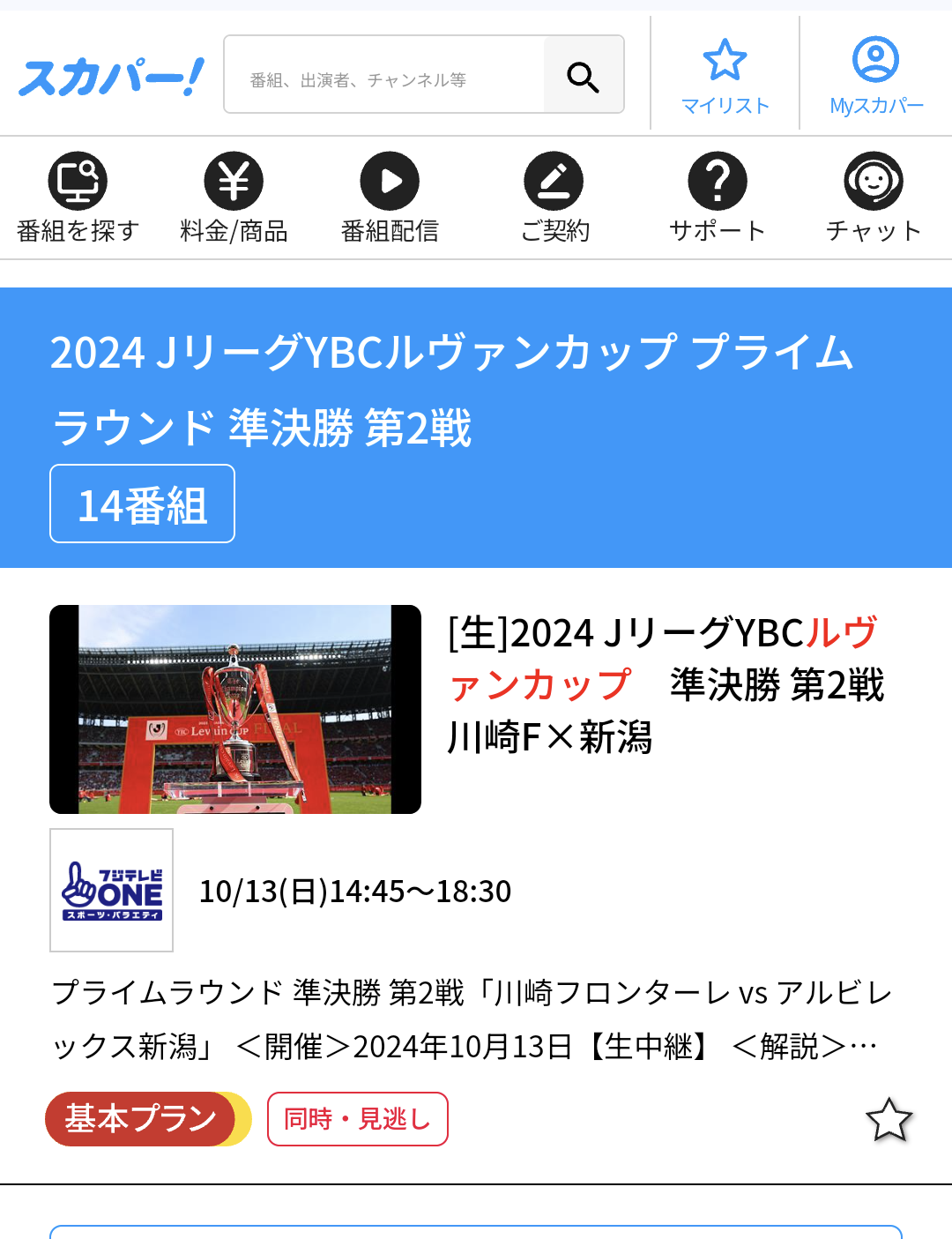Open the trophy thumbnail for 川崎F×新潟
The width and height of the screenshot is (952, 1239).
click(x=234, y=709)
